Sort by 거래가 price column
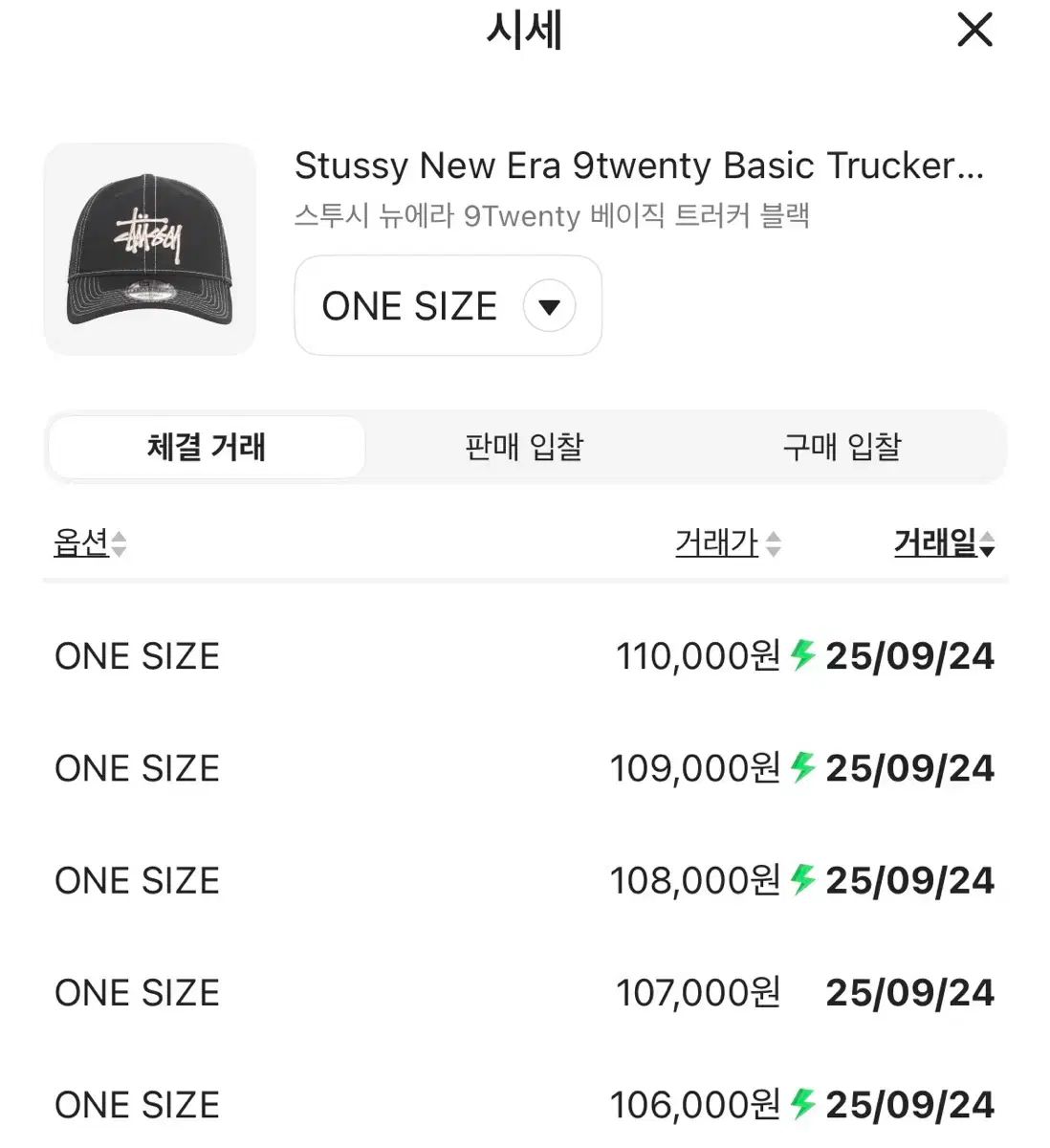 728,543
